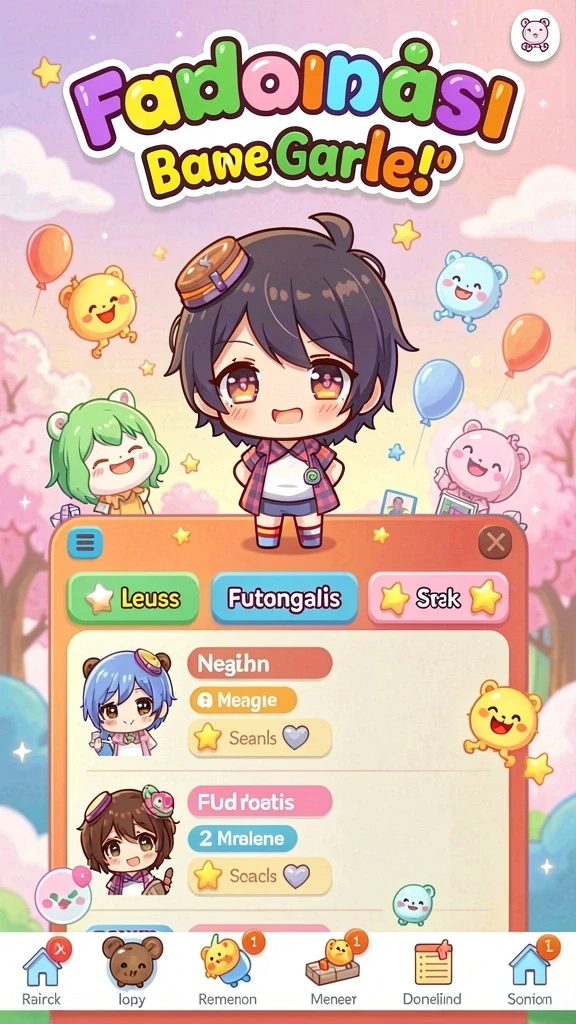Switch to the Remenon tab
This screenshot has height=1024, width=576.
click(227, 972)
